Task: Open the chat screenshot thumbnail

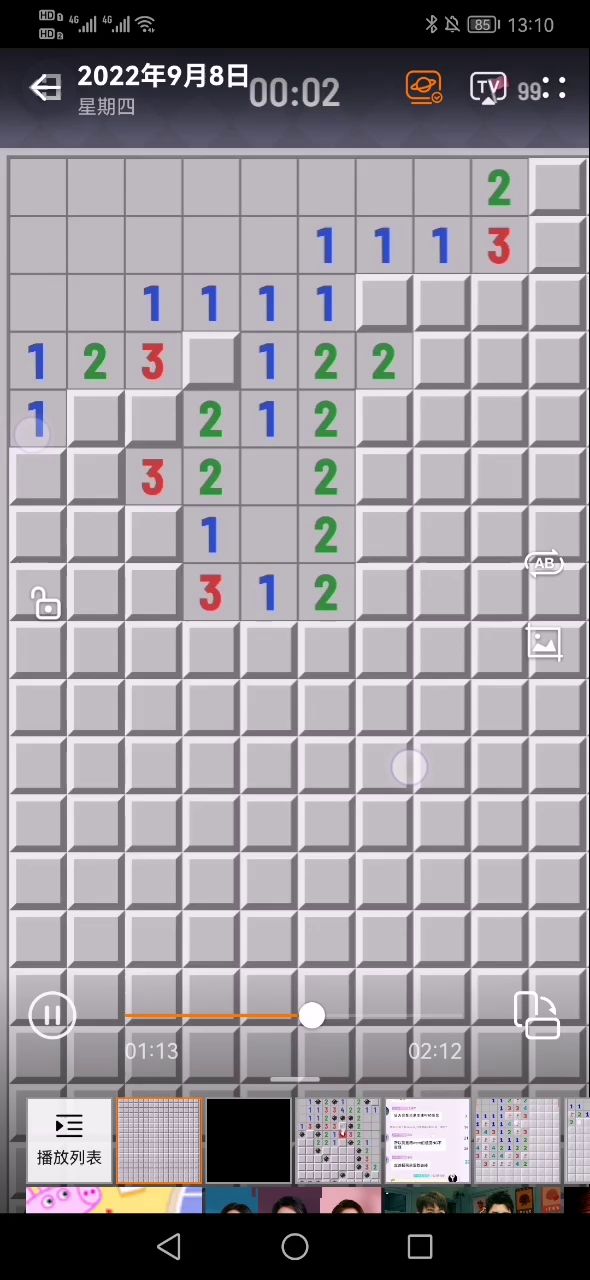Action: [x=427, y=1140]
